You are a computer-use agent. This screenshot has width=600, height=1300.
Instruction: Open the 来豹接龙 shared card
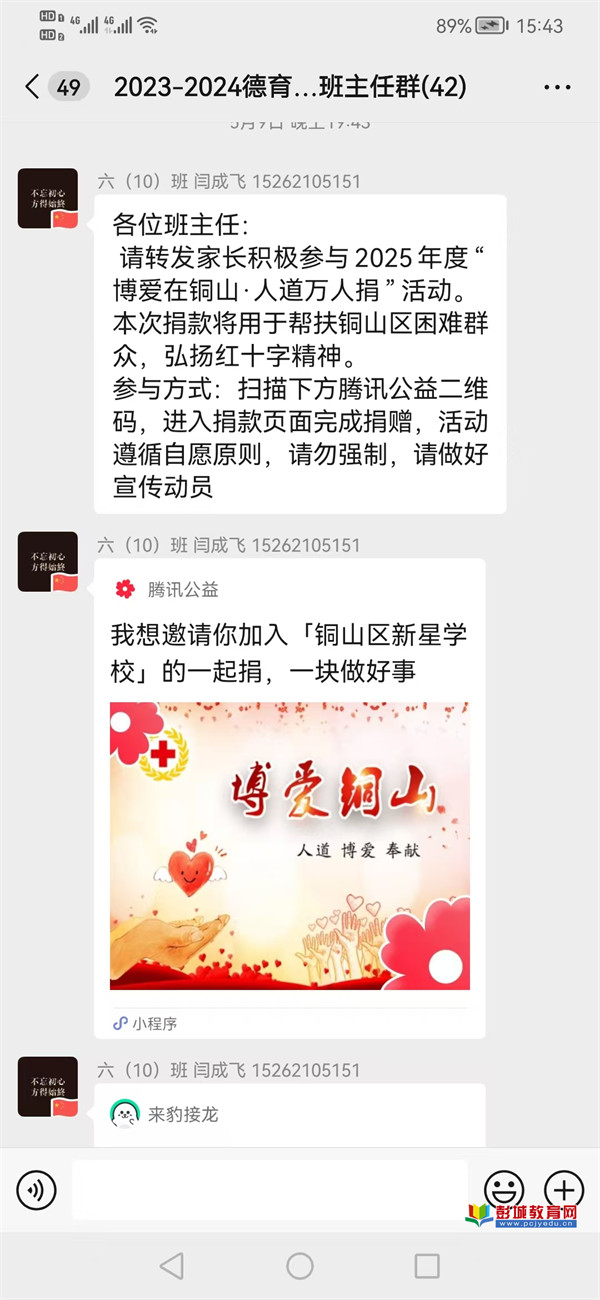(x=290, y=1114)
